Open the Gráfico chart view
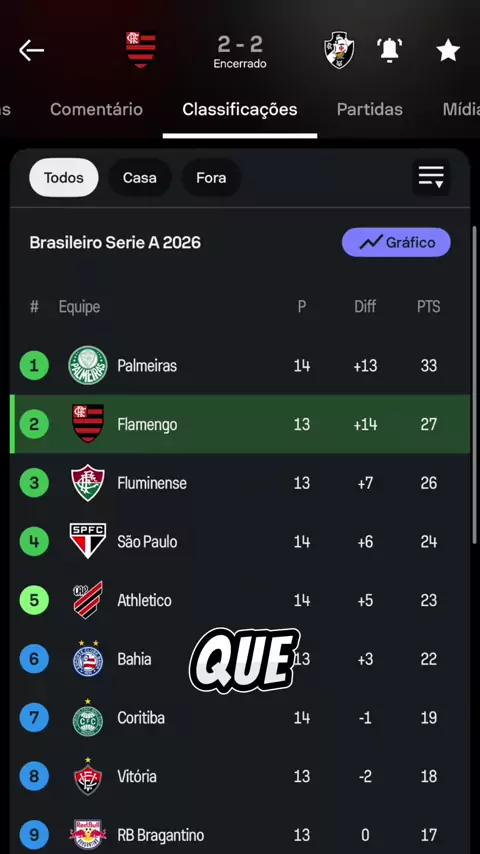Screen dimensions: 480x854 [396, 242]
